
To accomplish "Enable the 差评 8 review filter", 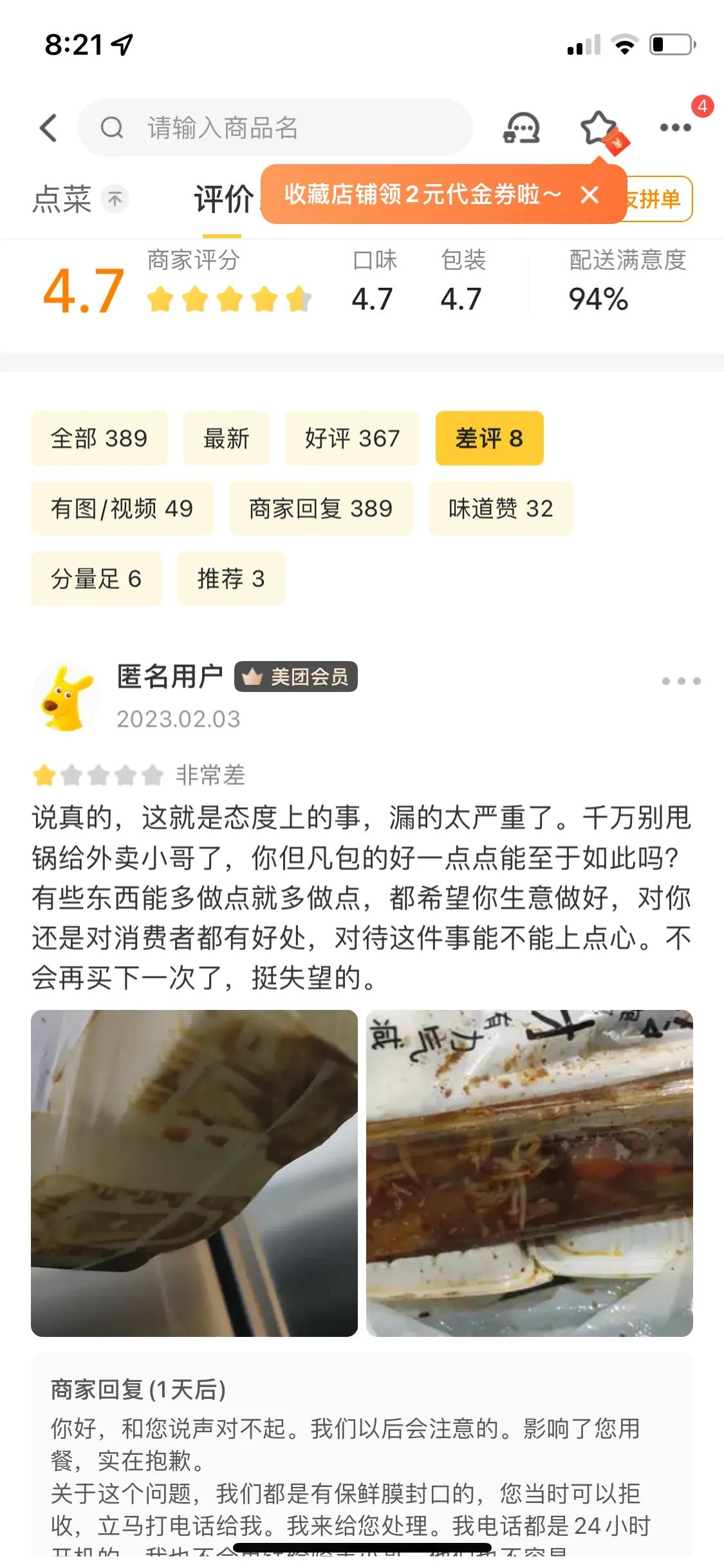I will pos(489,438).
